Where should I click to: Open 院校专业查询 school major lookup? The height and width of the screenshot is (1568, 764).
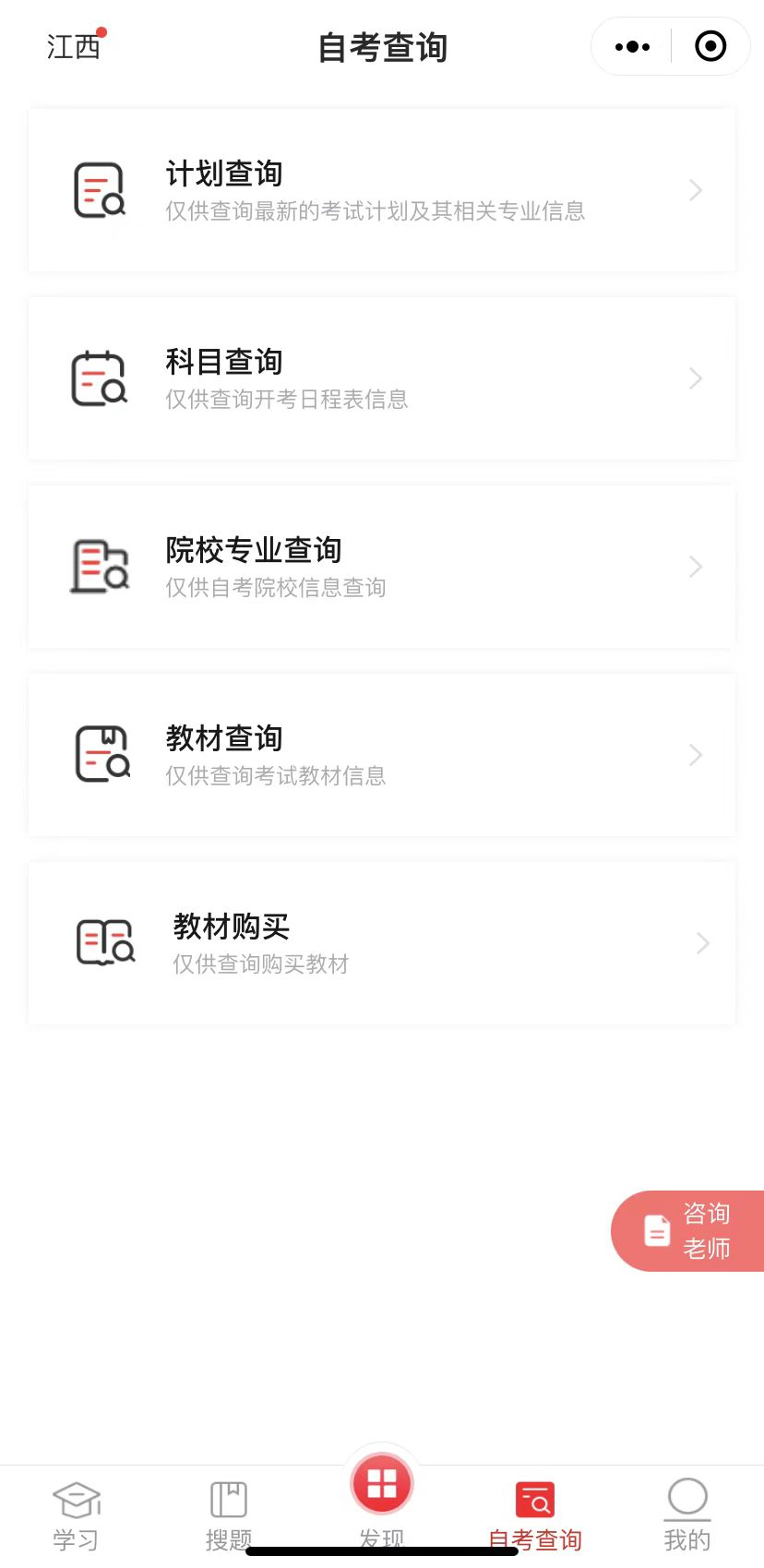coord(382,567)
